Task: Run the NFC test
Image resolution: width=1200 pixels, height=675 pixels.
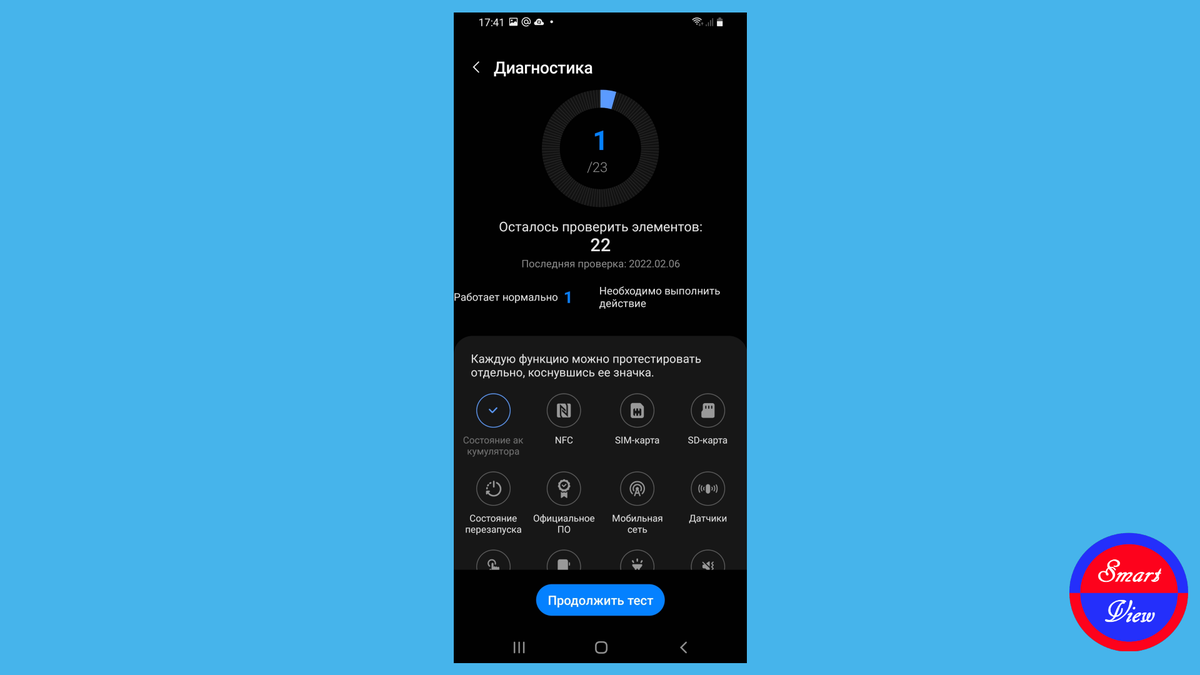Action: [564, 410]
